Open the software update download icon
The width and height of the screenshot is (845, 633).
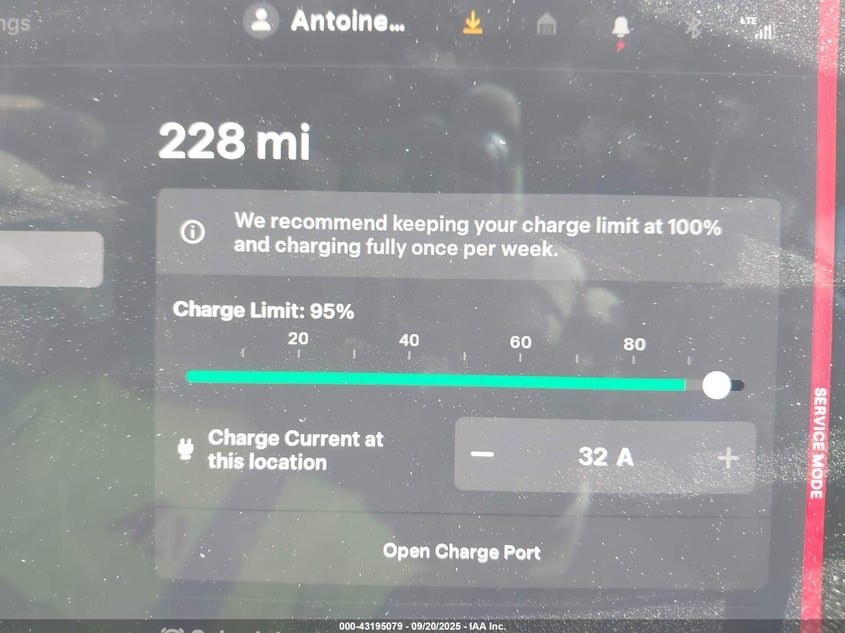[x=473, y=23]
